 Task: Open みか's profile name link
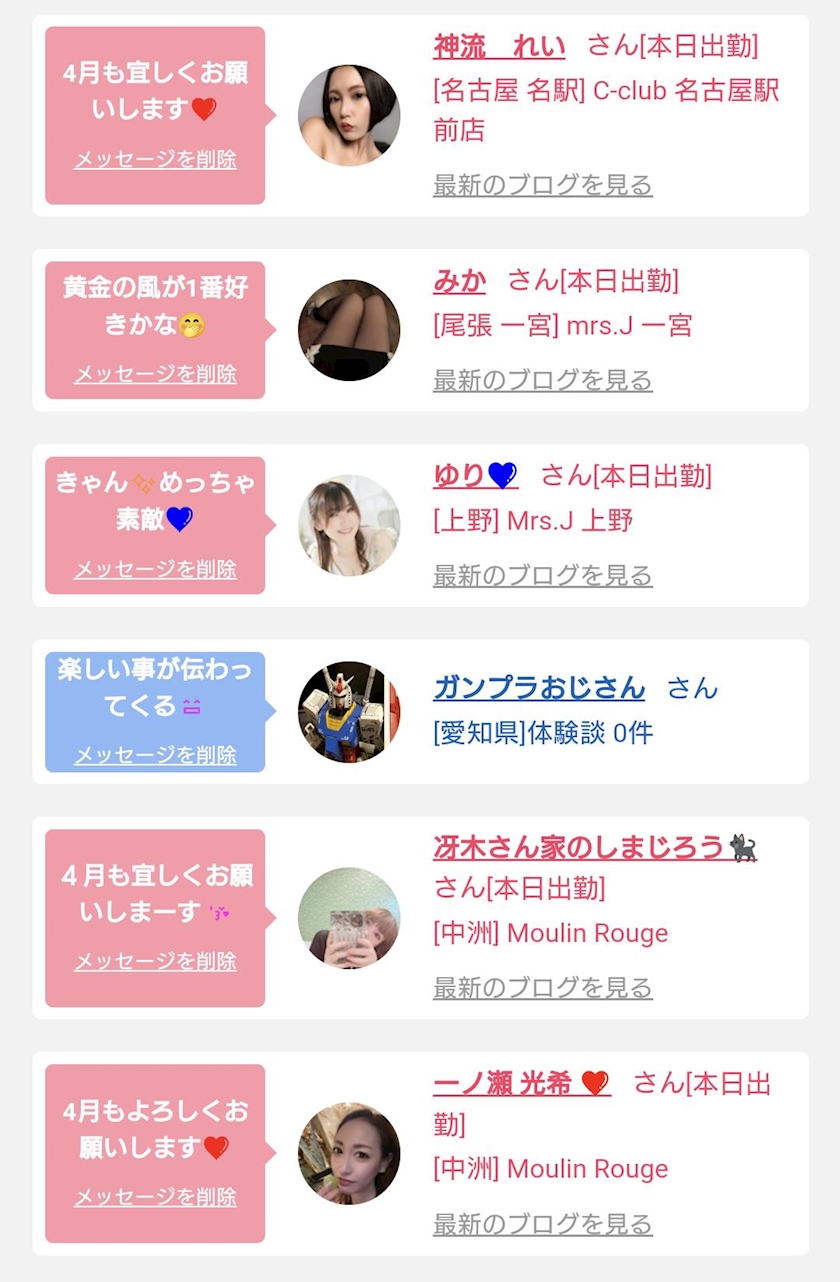[x=459, y=281]
